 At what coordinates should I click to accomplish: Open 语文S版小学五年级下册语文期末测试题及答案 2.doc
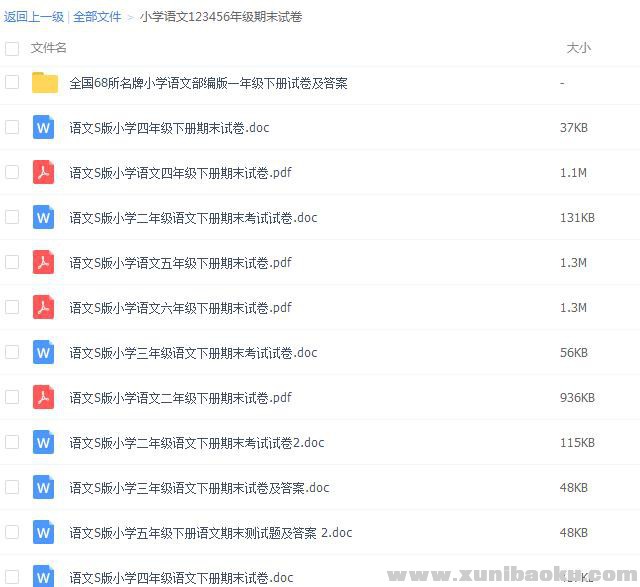210,533
